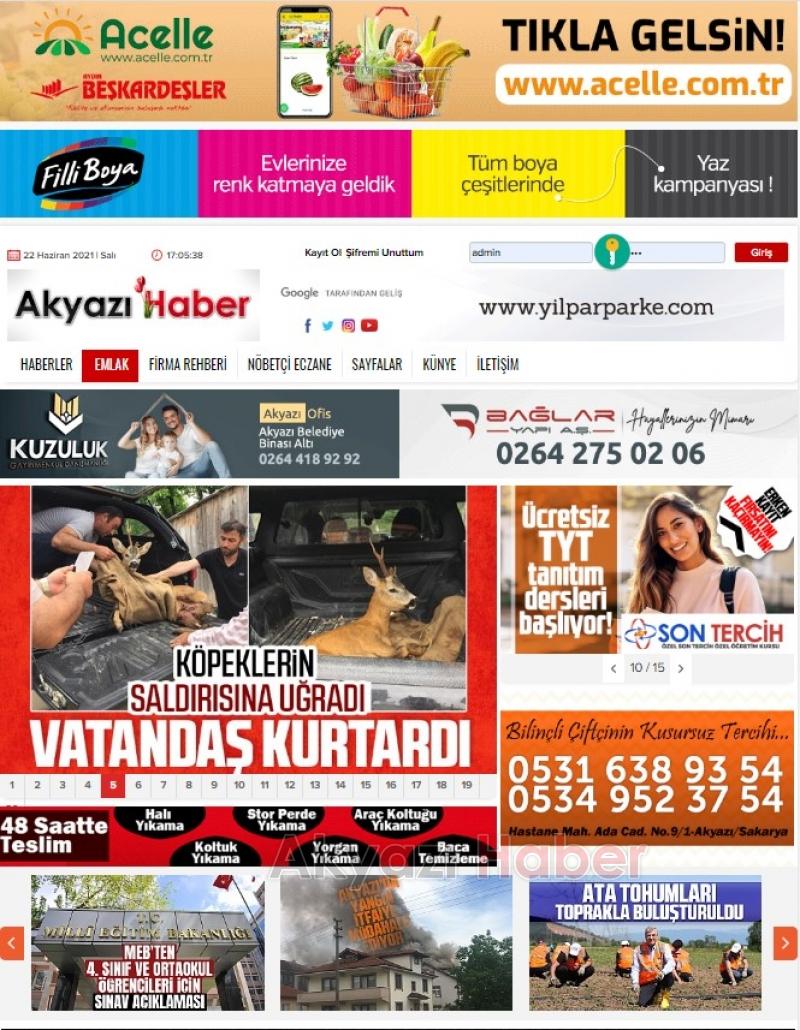Advance the TYT ad slider with the next arrow
800x1030 pixels.
[x=681, y=669]
